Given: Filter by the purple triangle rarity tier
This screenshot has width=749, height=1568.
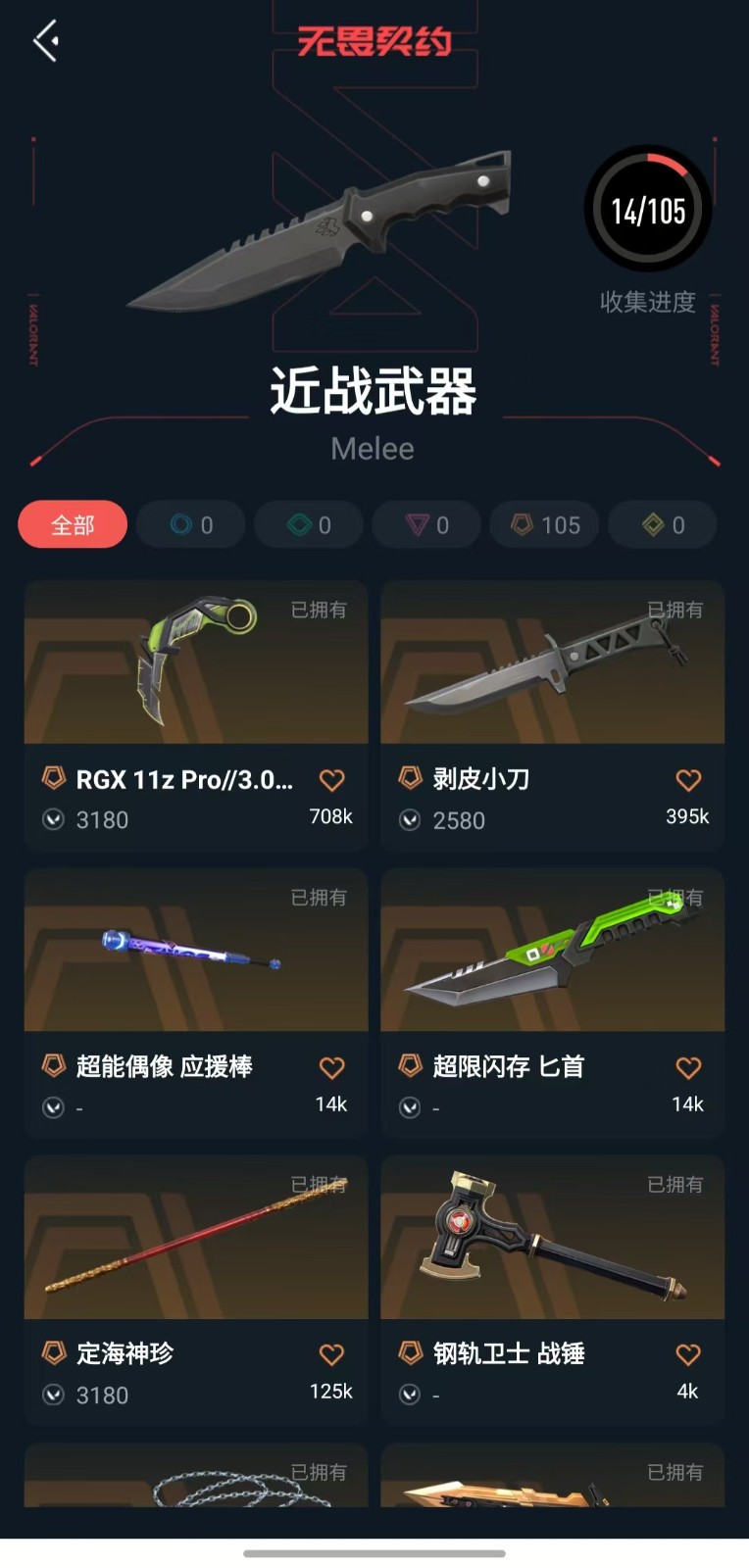Looking at the screenshot, I should [x=426, y=525].
